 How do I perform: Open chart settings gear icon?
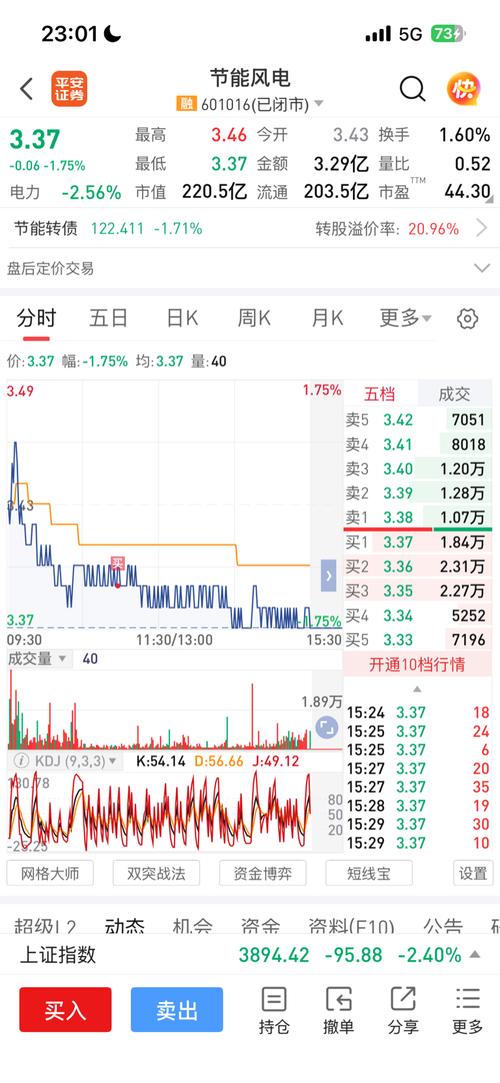coord(468,318)
